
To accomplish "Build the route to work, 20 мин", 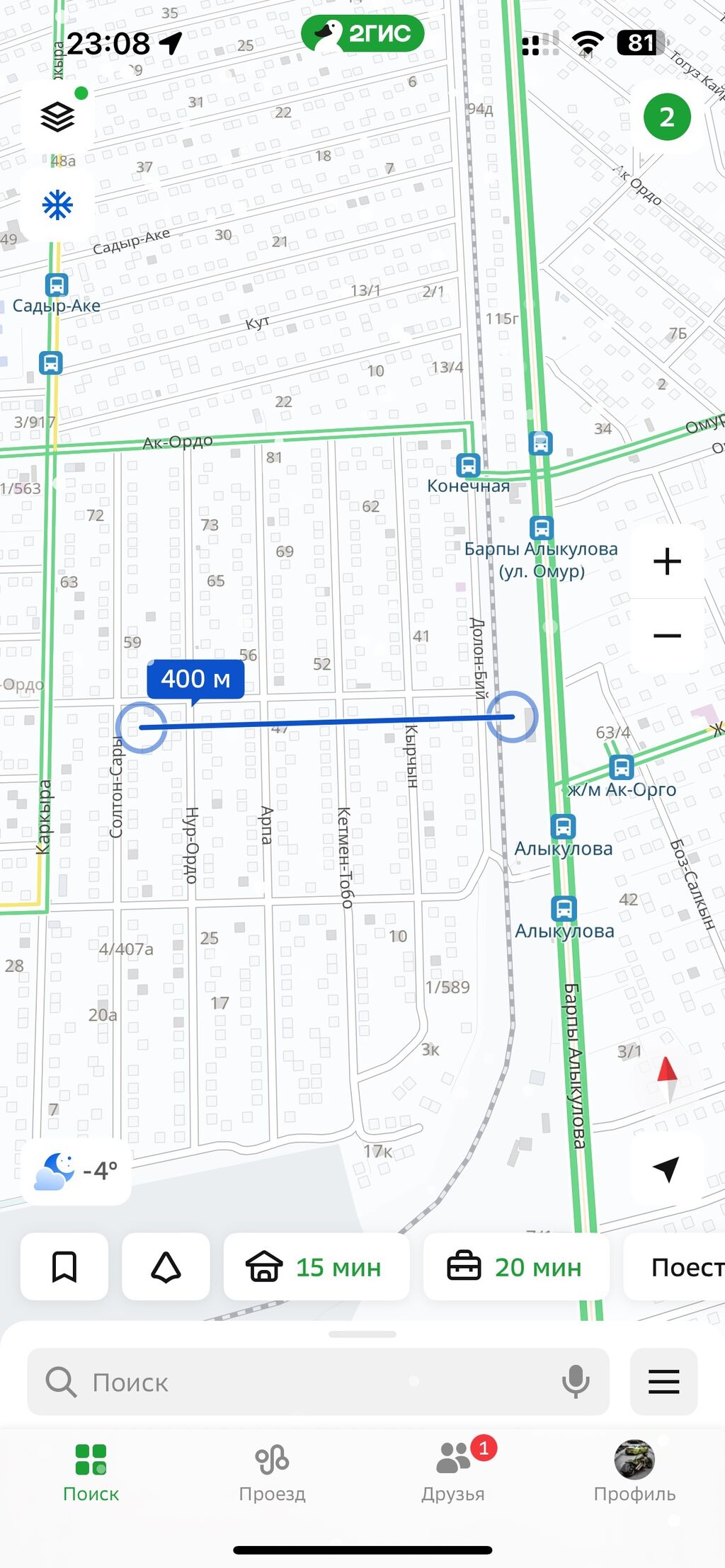I will coord(515,1266).
